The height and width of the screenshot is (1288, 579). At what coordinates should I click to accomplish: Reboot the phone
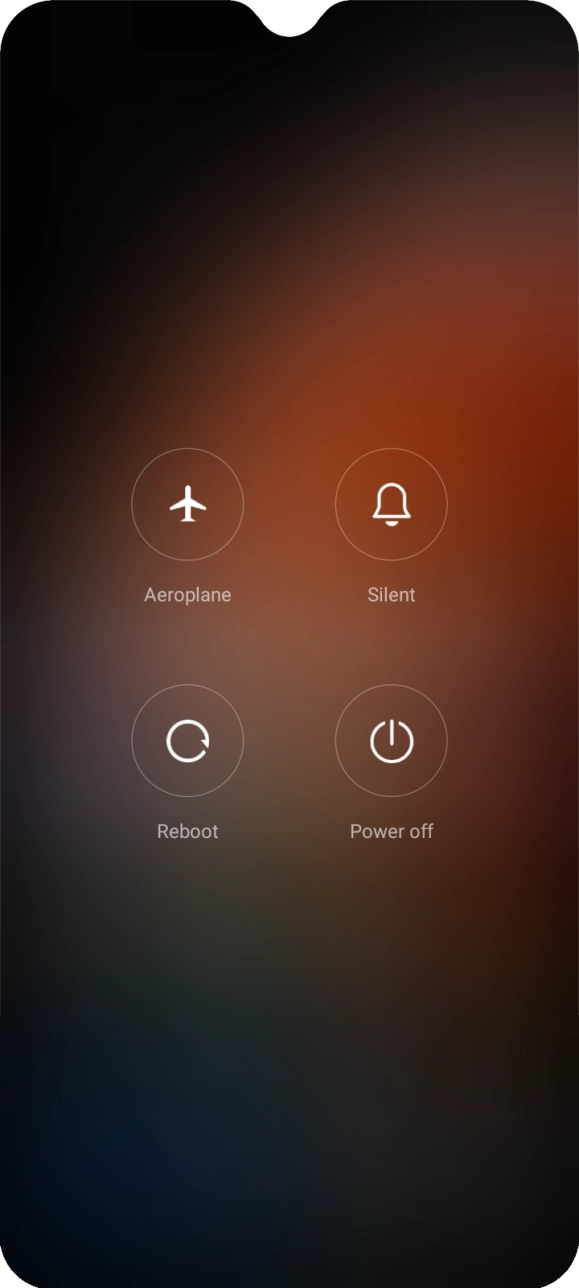coord(187,740)
